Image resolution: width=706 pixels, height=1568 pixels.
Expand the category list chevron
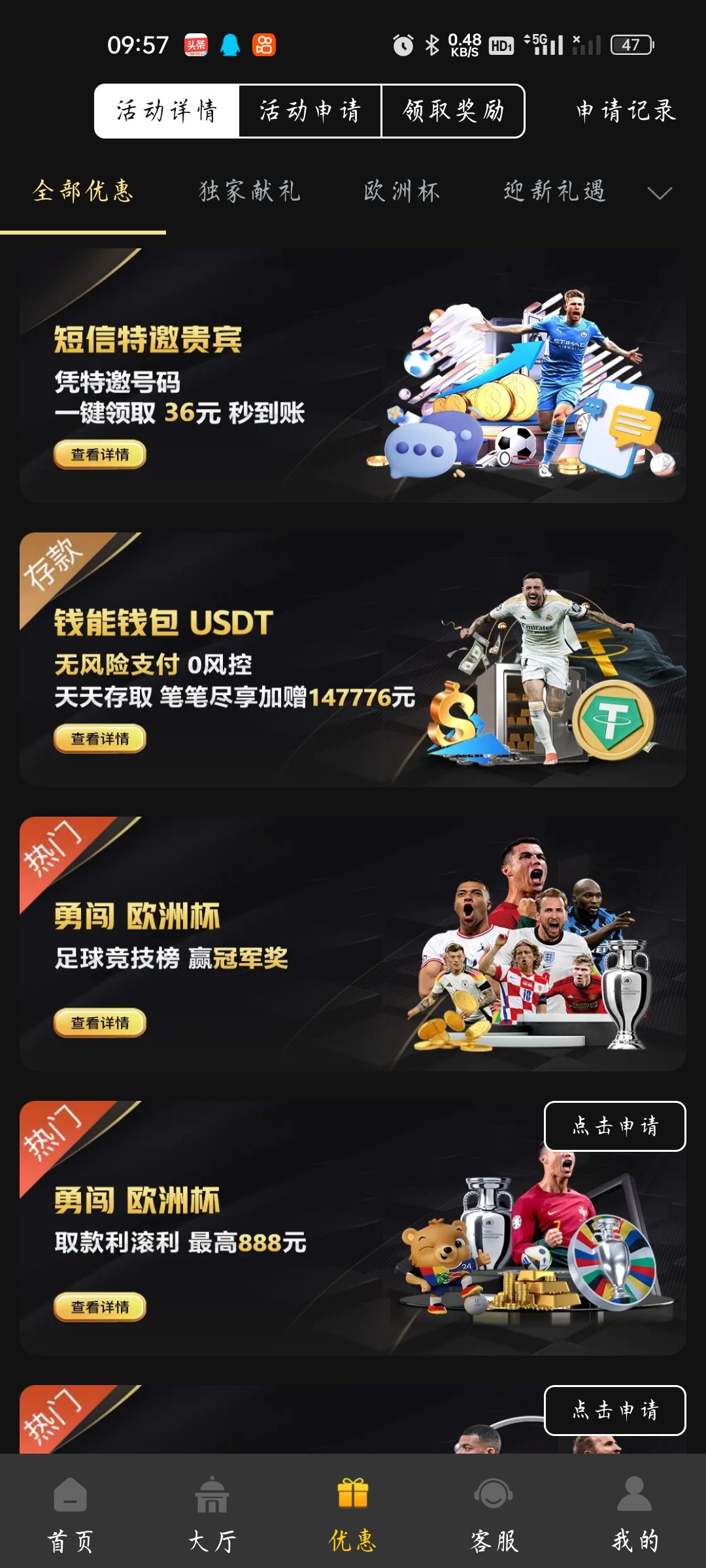pyautogui.click(x=659, y=193)
